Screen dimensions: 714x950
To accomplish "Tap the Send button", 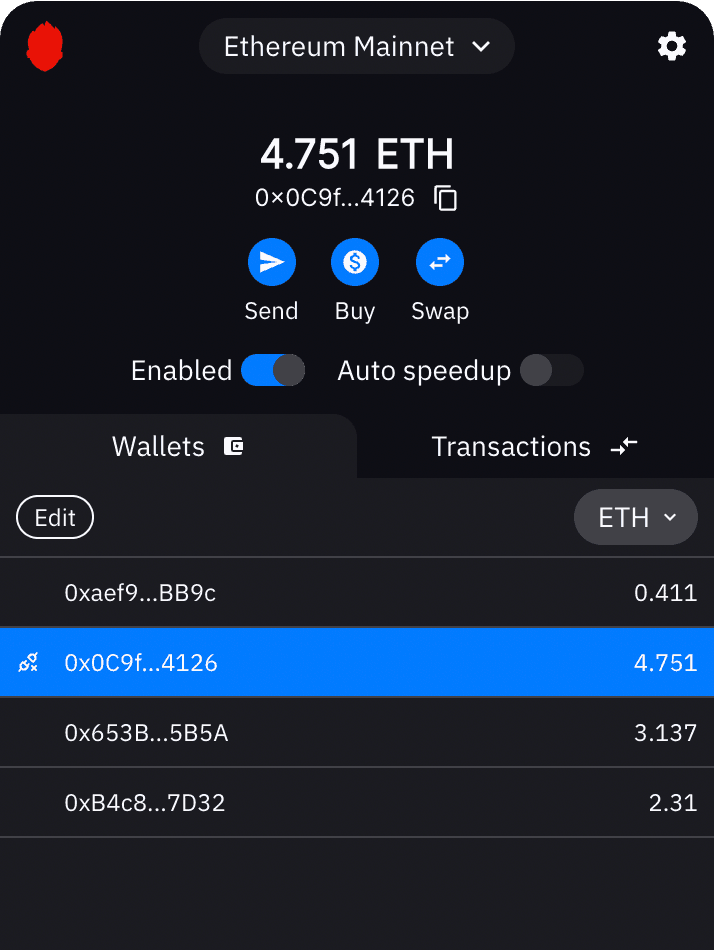I will point(272,262).
